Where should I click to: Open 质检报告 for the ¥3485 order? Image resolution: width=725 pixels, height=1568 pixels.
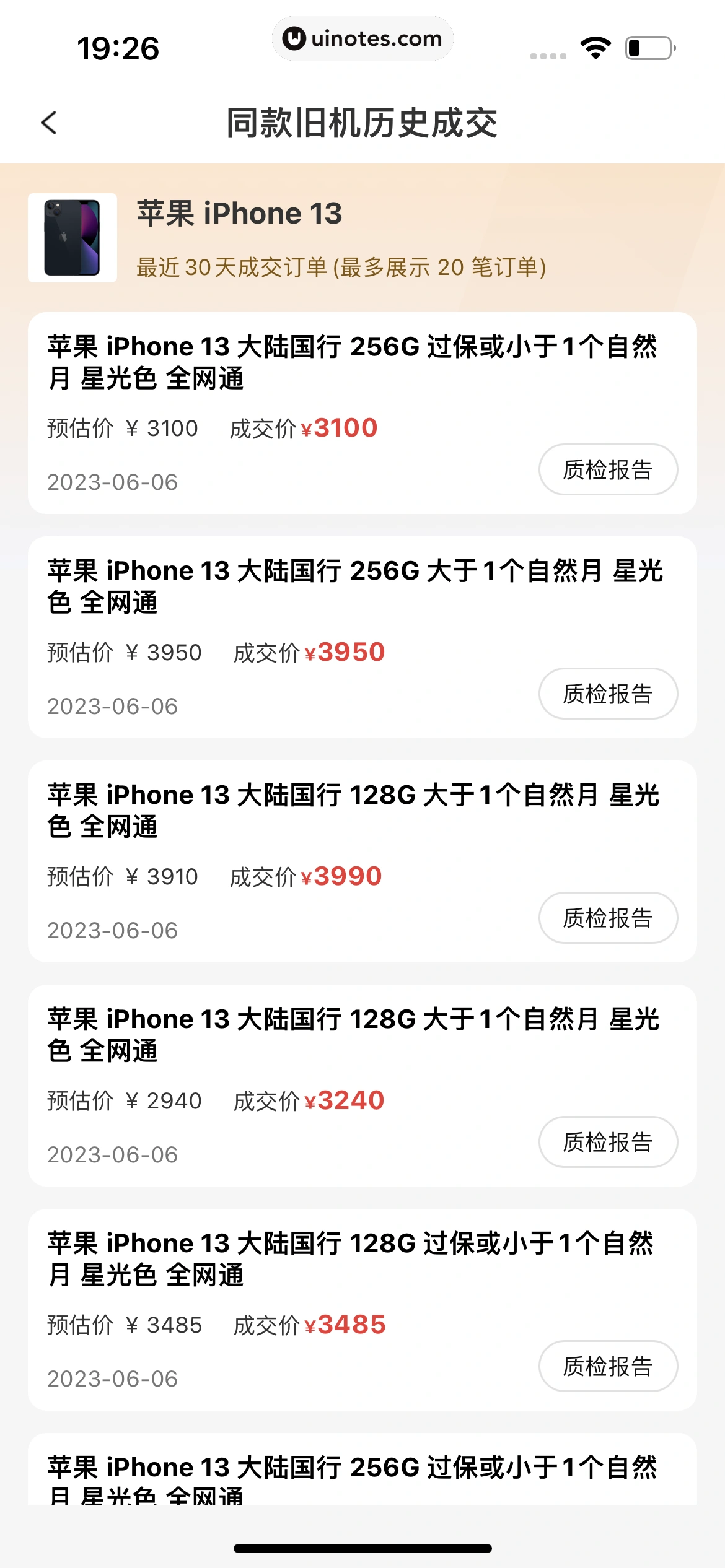608,1367
